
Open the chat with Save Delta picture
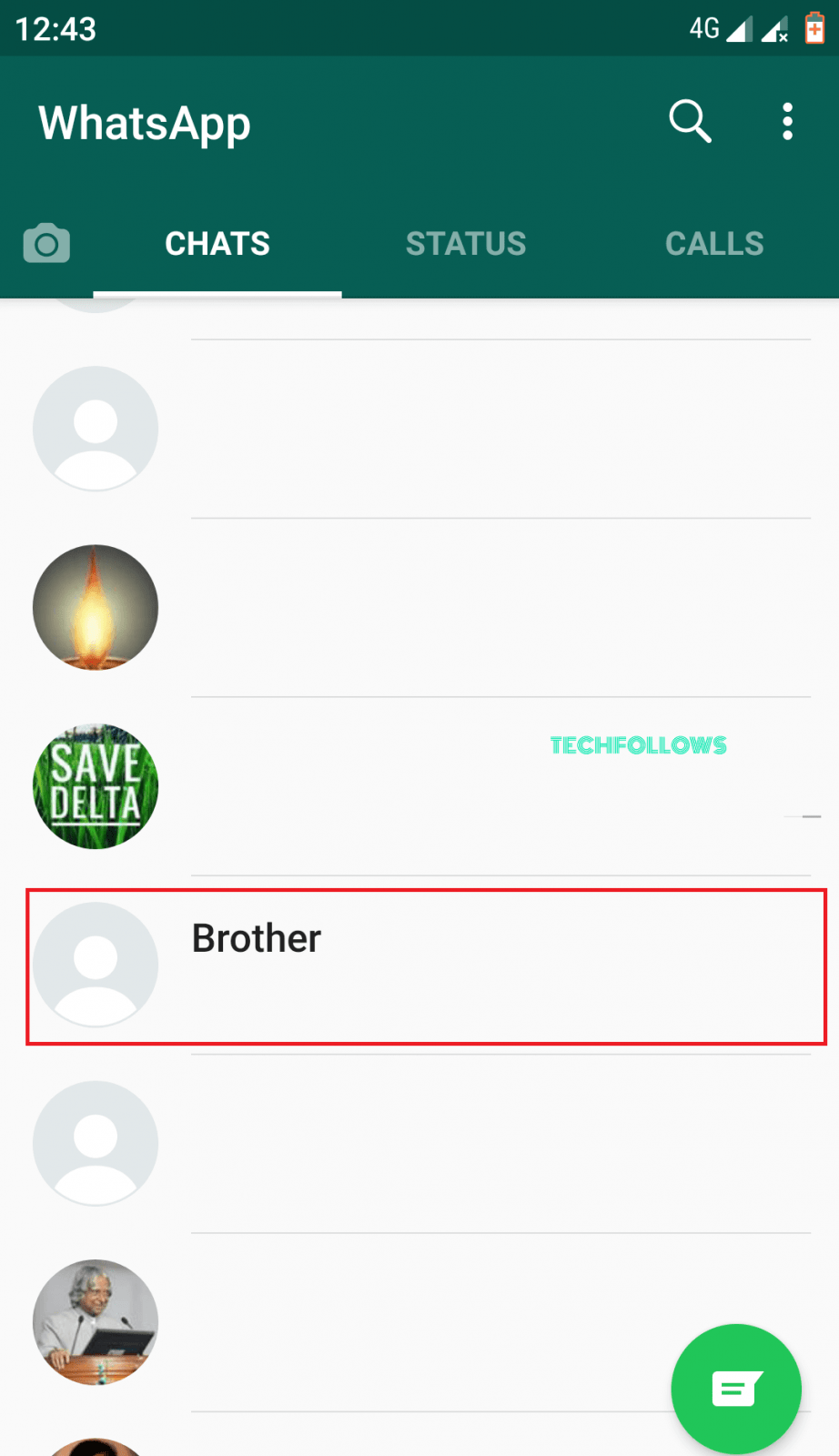tap(419, 786)
